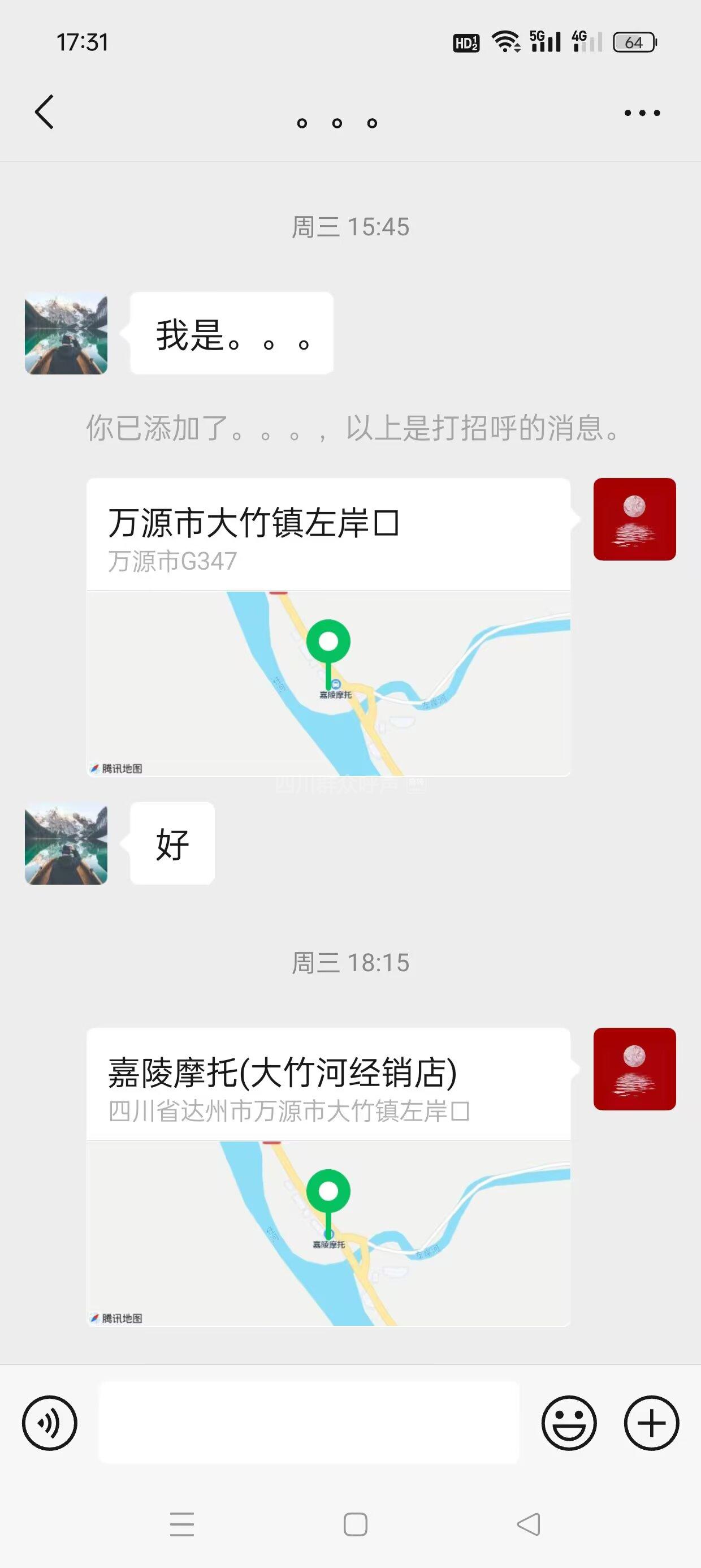701x1568 pixels.
Task: Open the plus attachments menu
Action: coord(651,1423)
